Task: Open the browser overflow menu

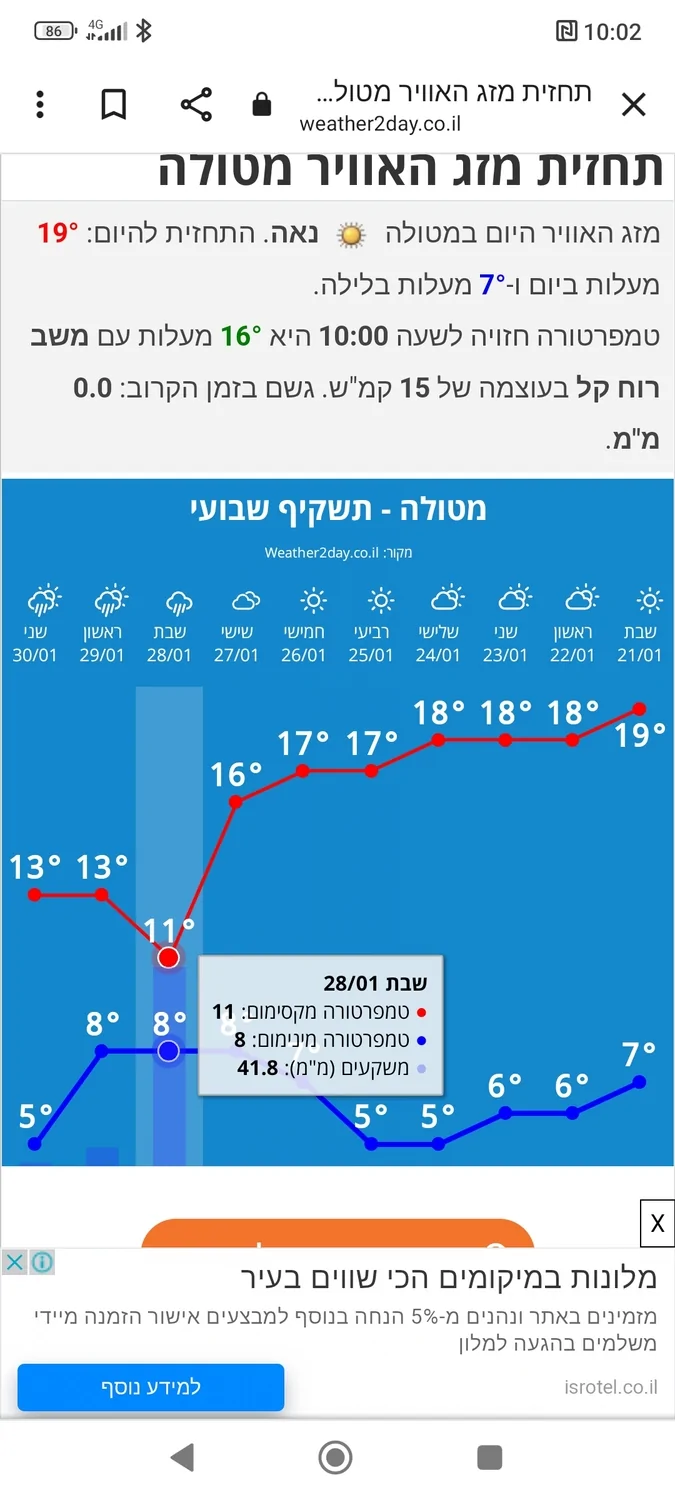Action: (40, 104)
